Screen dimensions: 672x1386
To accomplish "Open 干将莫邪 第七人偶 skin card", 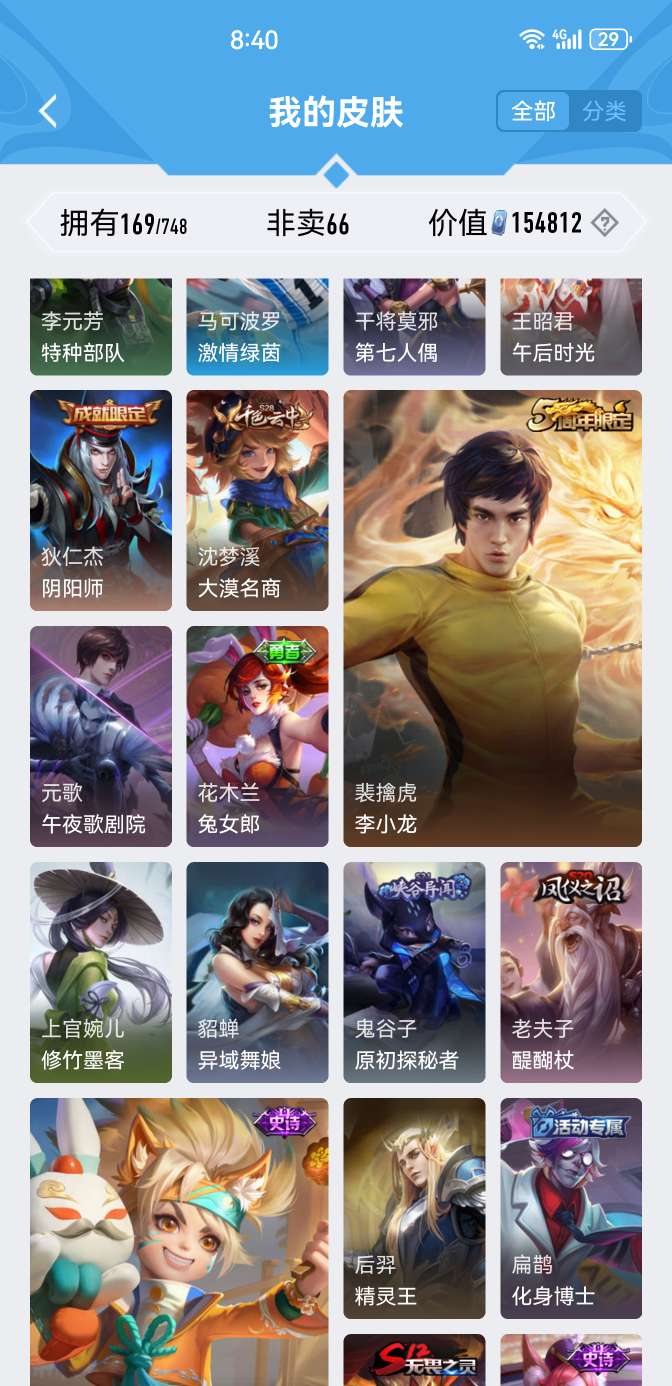I will pos(414,327).
